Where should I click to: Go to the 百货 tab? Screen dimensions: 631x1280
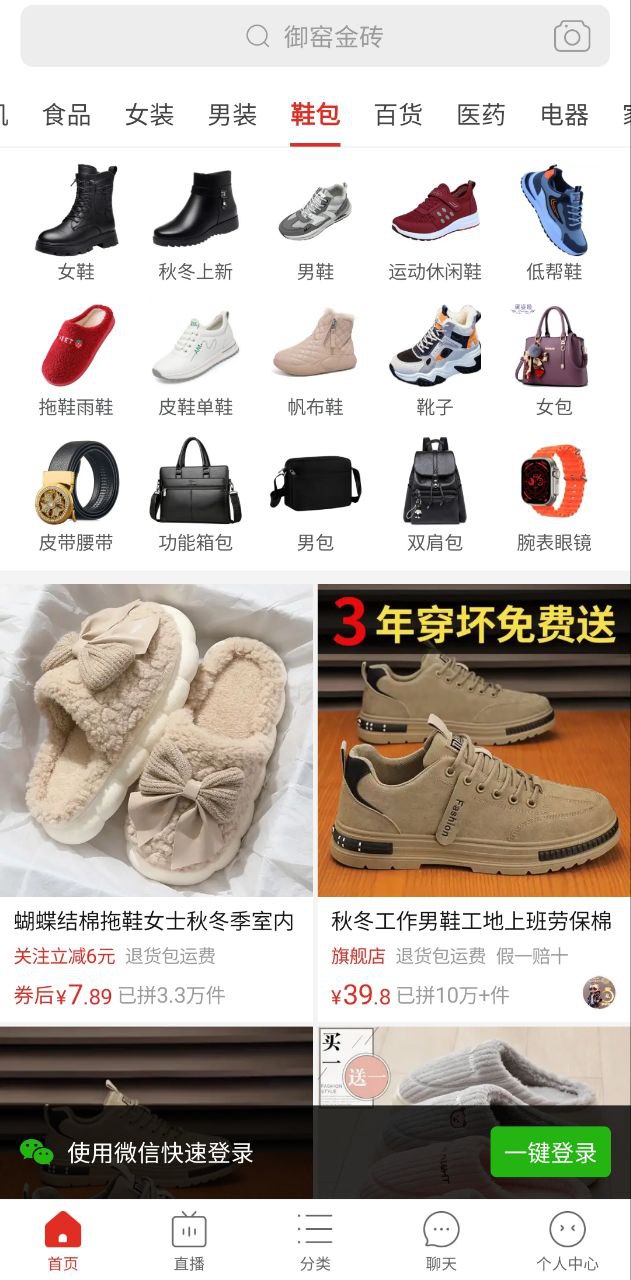398,115
